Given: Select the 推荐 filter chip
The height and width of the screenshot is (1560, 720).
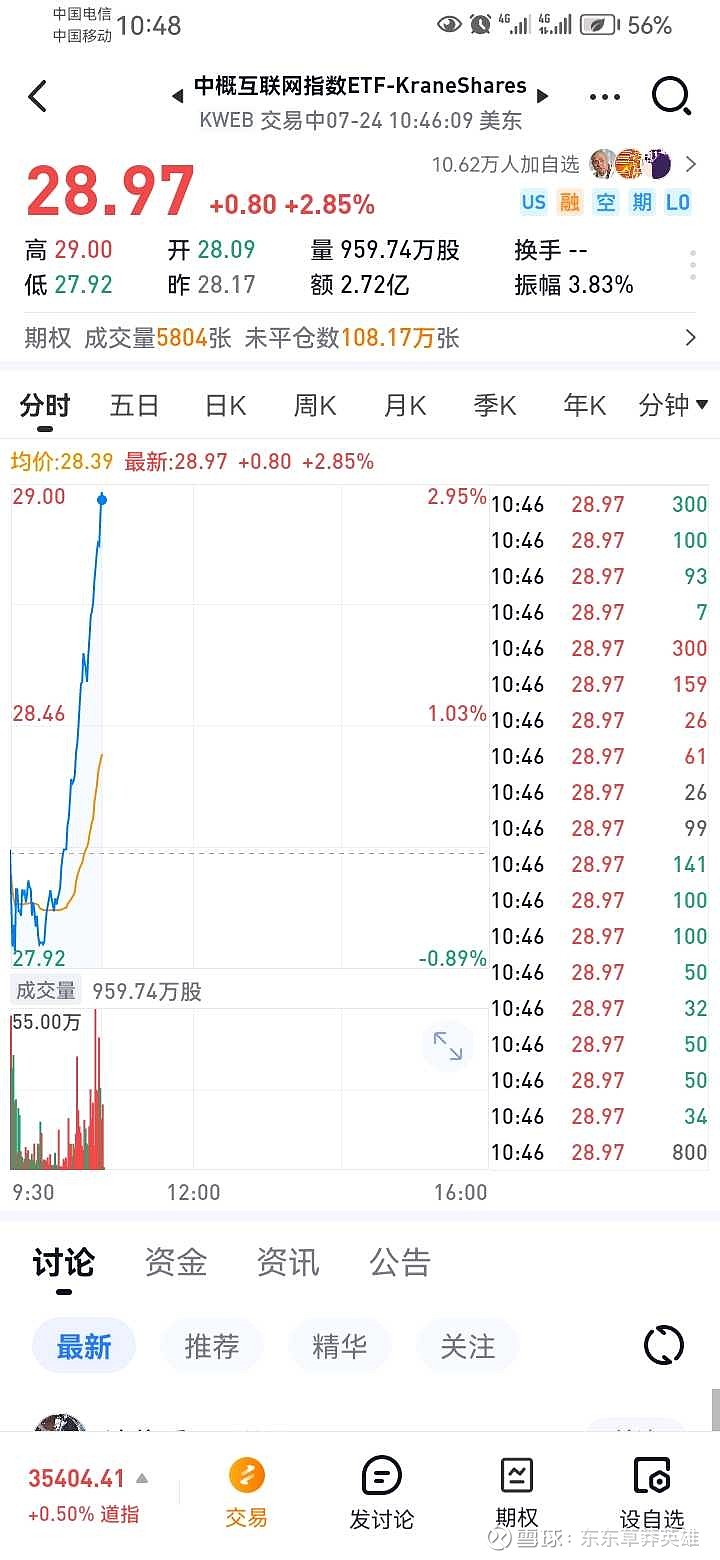Looking at the screenshot, I should click(212, 1346).
